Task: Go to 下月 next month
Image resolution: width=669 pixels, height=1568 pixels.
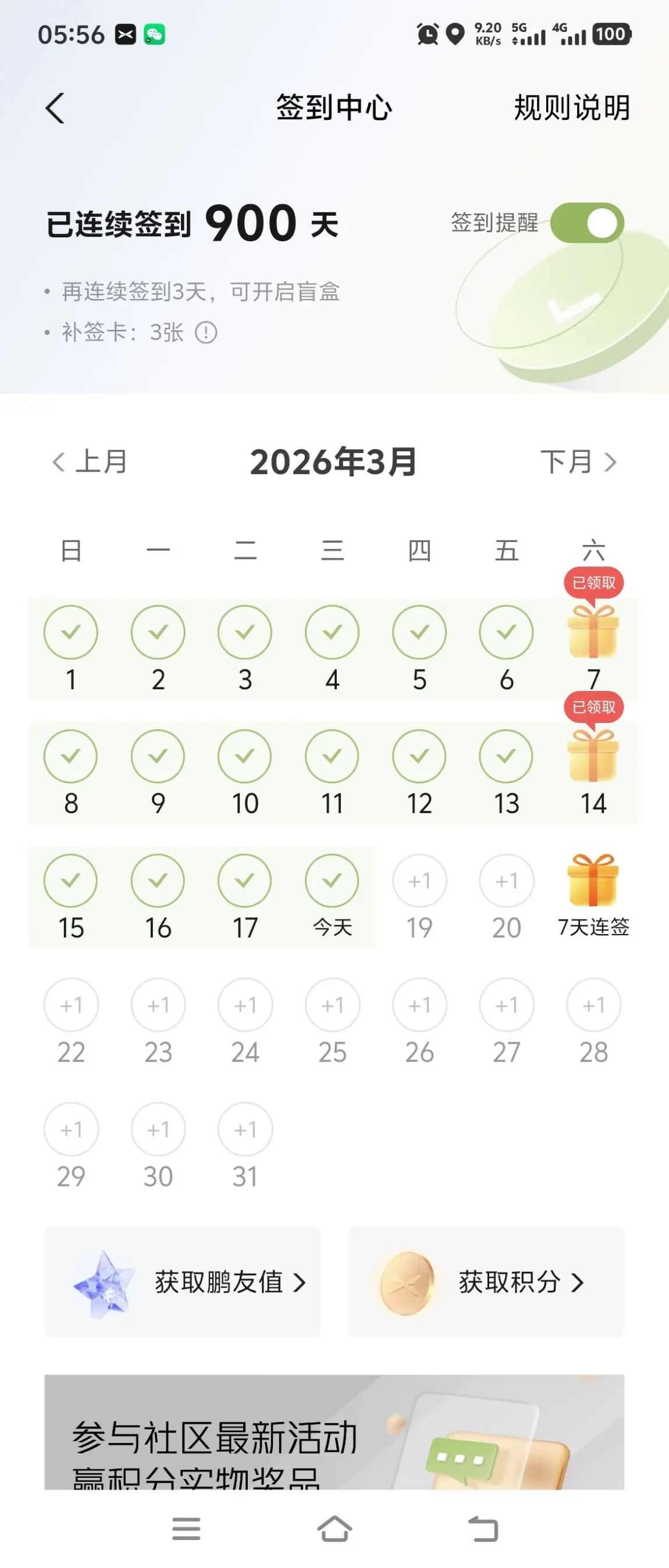Action: [578, 462]
